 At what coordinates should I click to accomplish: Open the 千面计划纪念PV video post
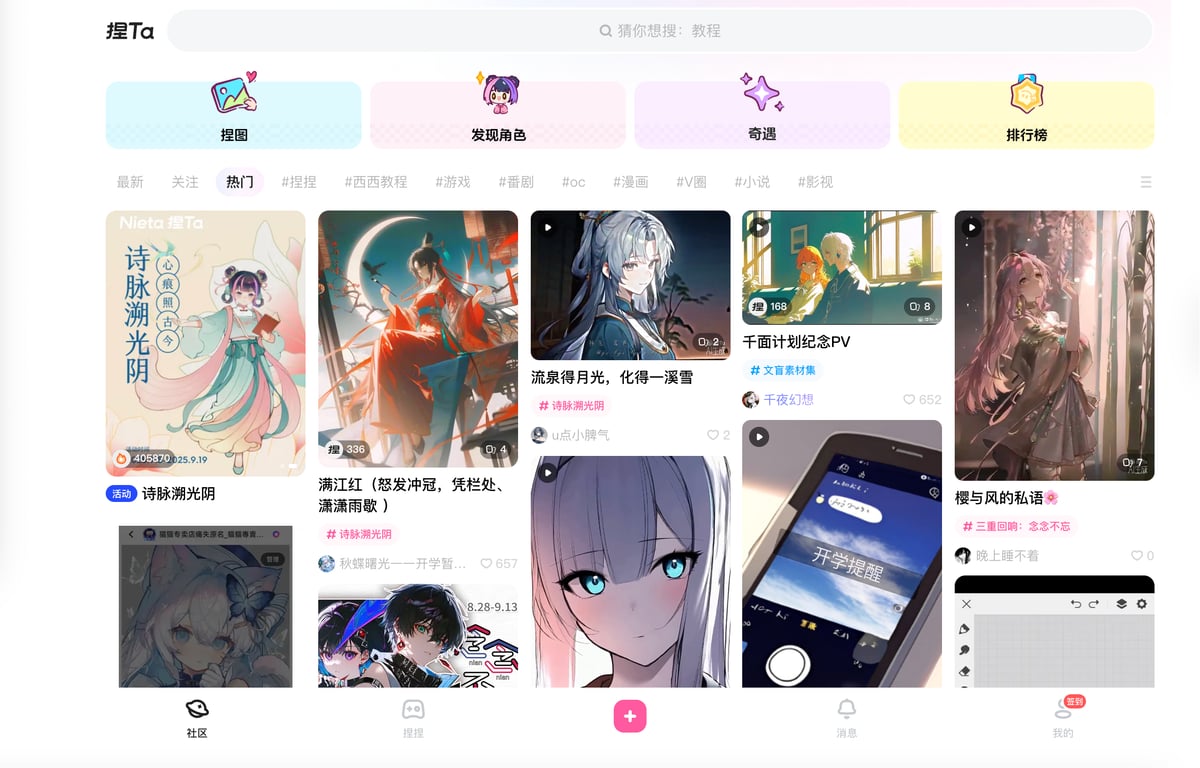842,267
